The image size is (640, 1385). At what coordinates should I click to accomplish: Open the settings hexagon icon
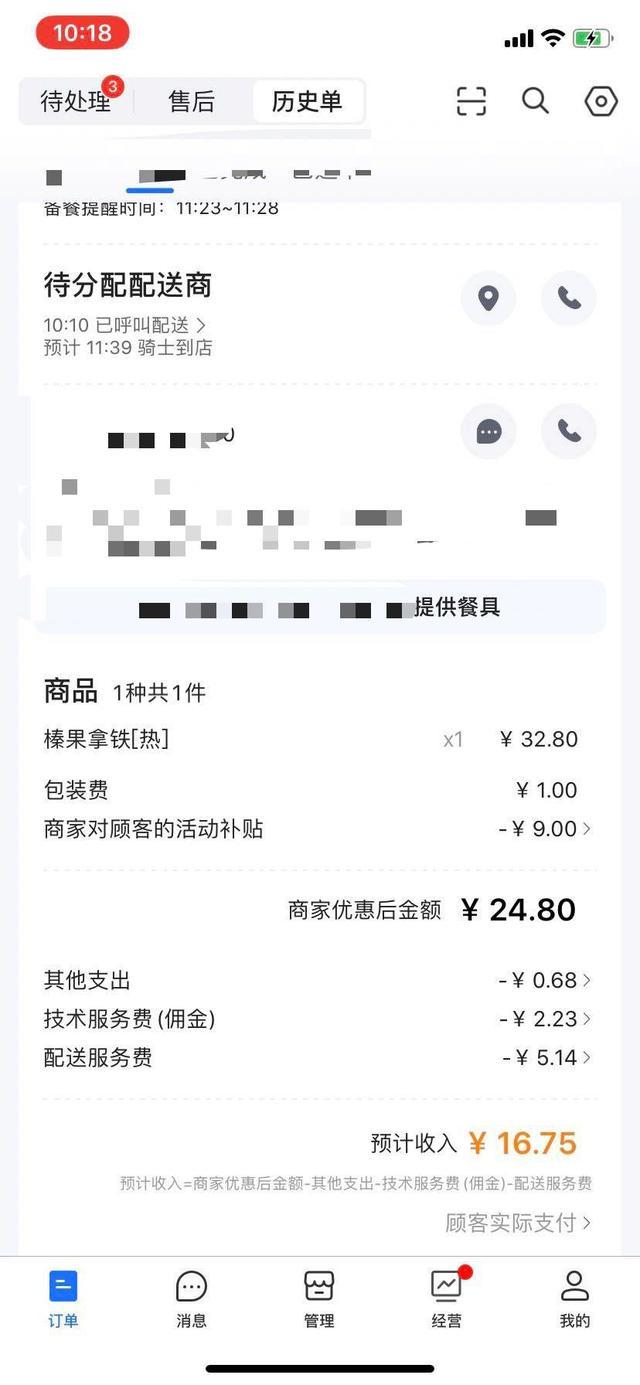pyautogui.click(x=600, y=101)
